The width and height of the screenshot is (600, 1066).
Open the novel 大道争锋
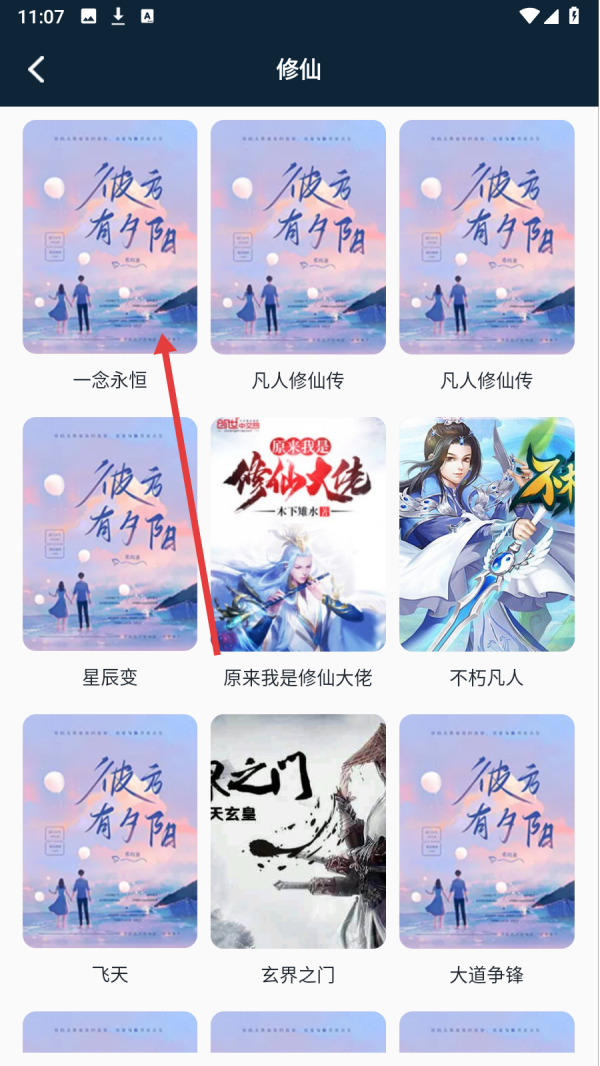click(487, 831)
